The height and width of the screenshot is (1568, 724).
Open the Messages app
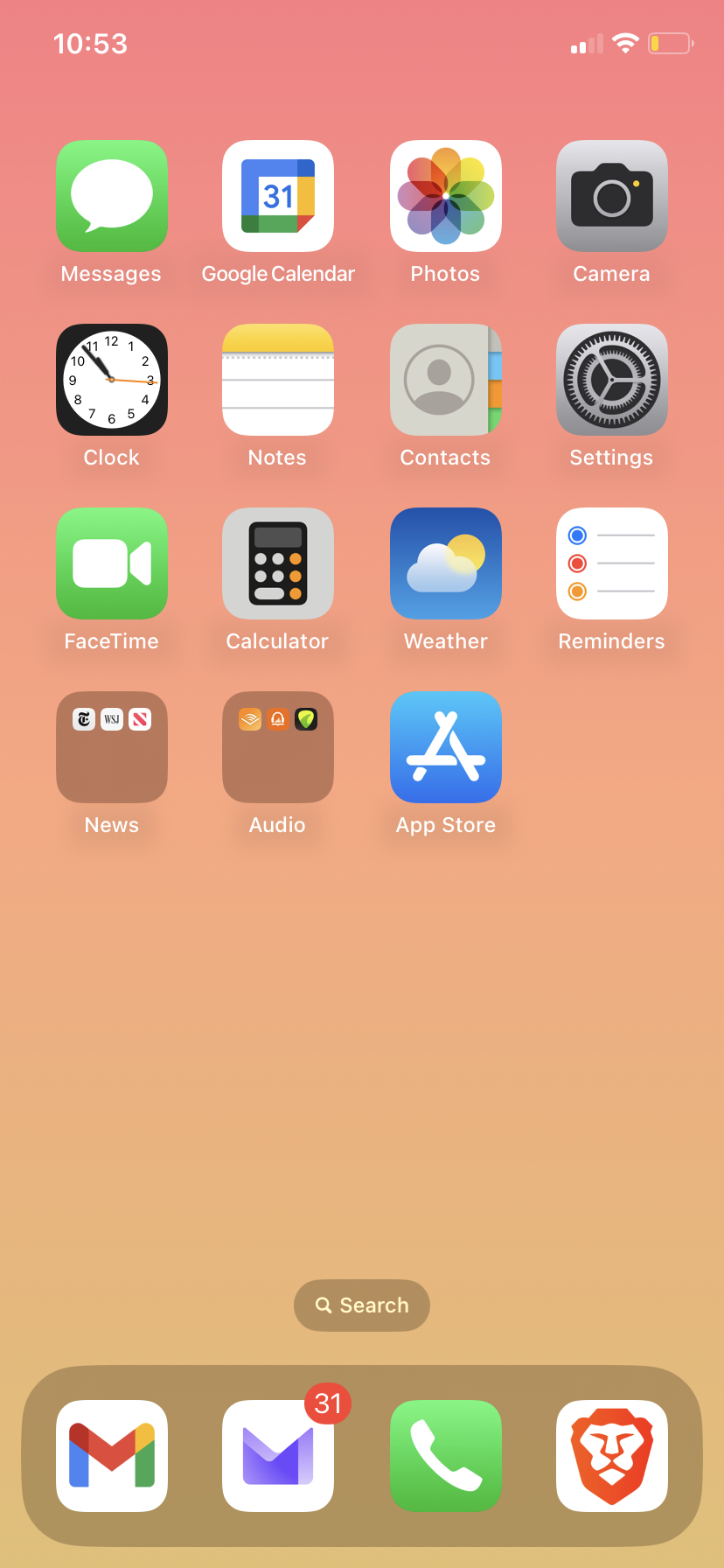[112, 196]
